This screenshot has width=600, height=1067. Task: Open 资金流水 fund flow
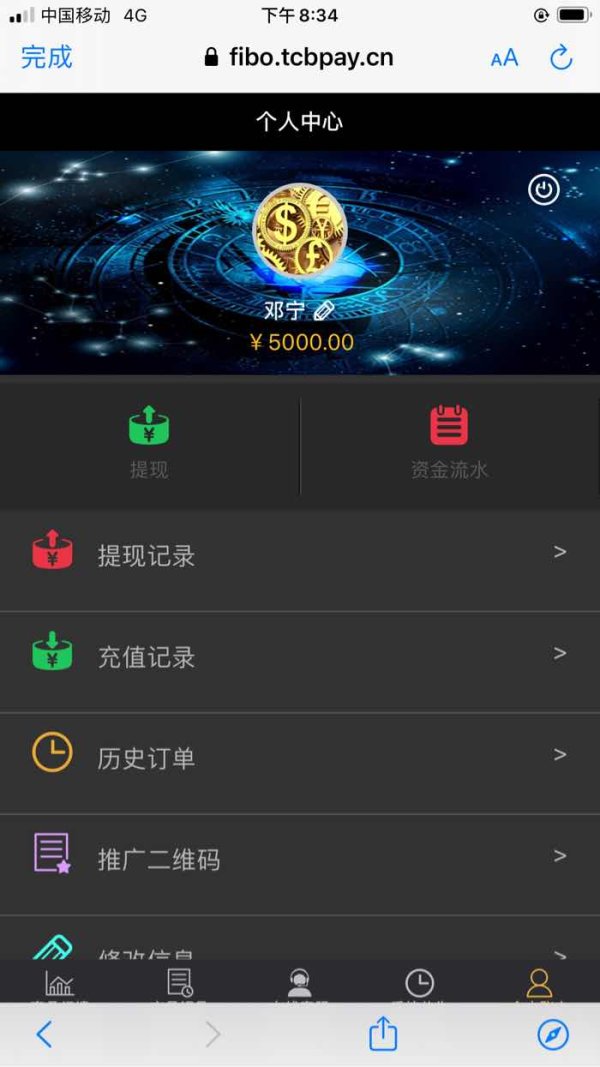click(449, 443)
